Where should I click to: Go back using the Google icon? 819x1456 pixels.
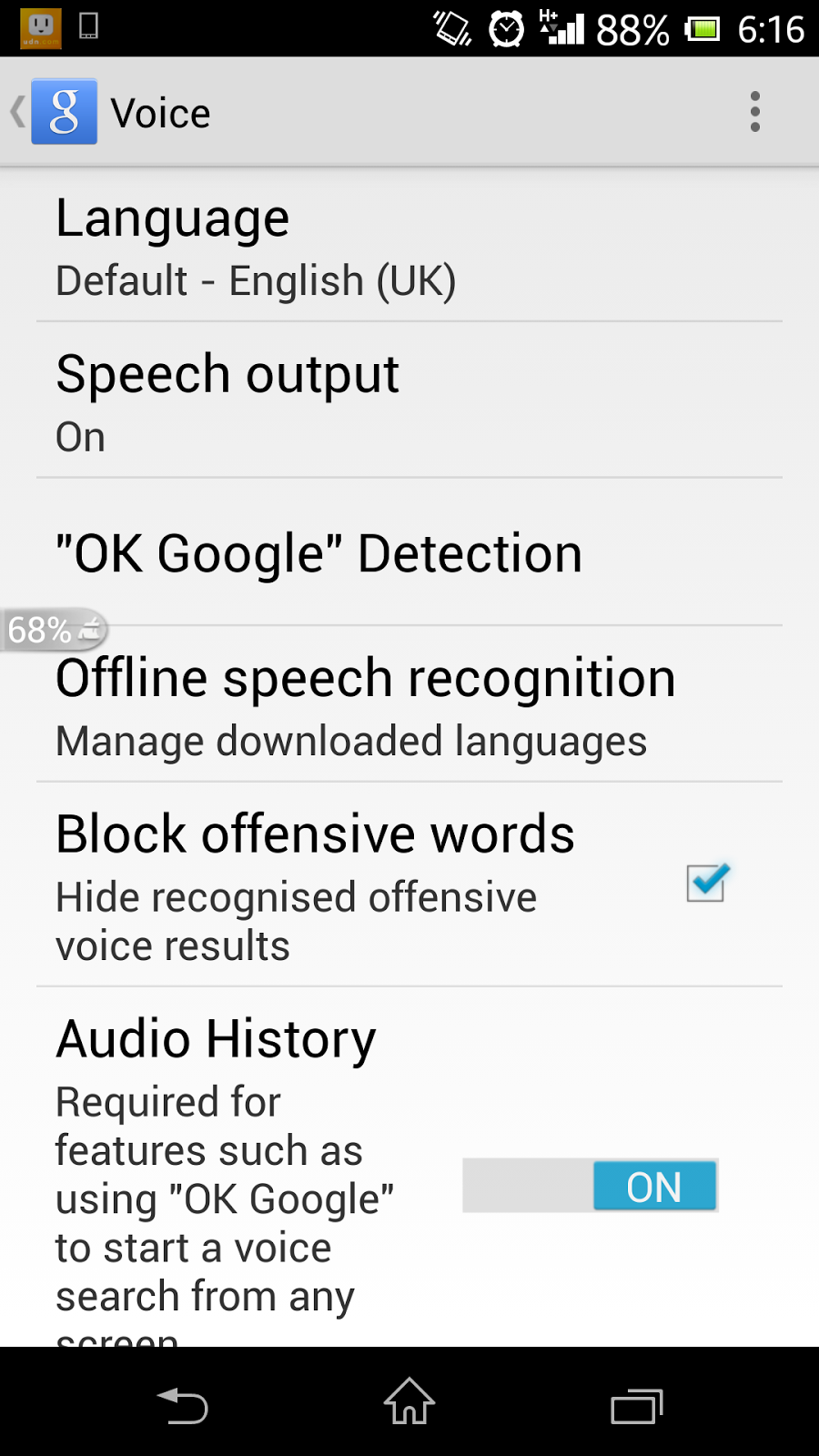62,113
